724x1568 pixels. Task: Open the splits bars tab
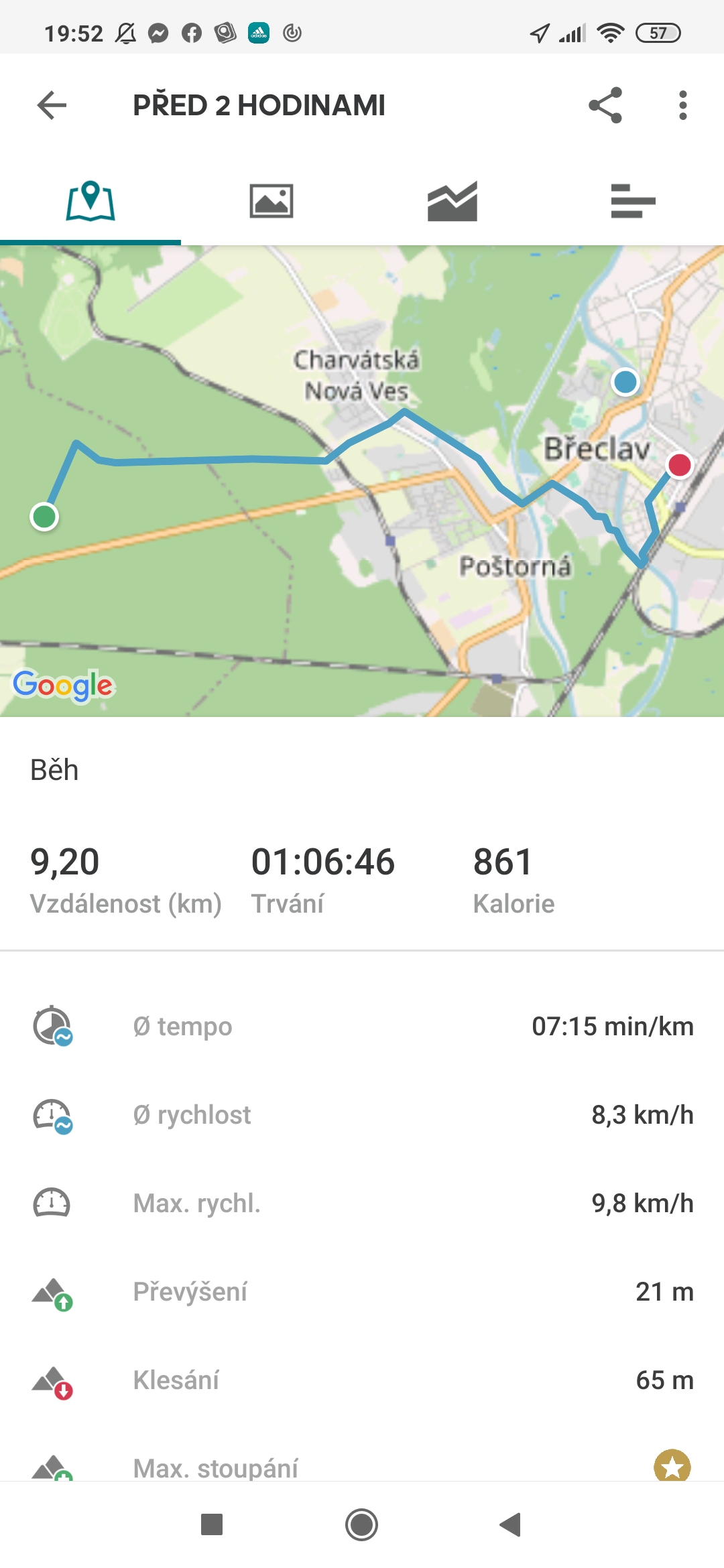633,201
